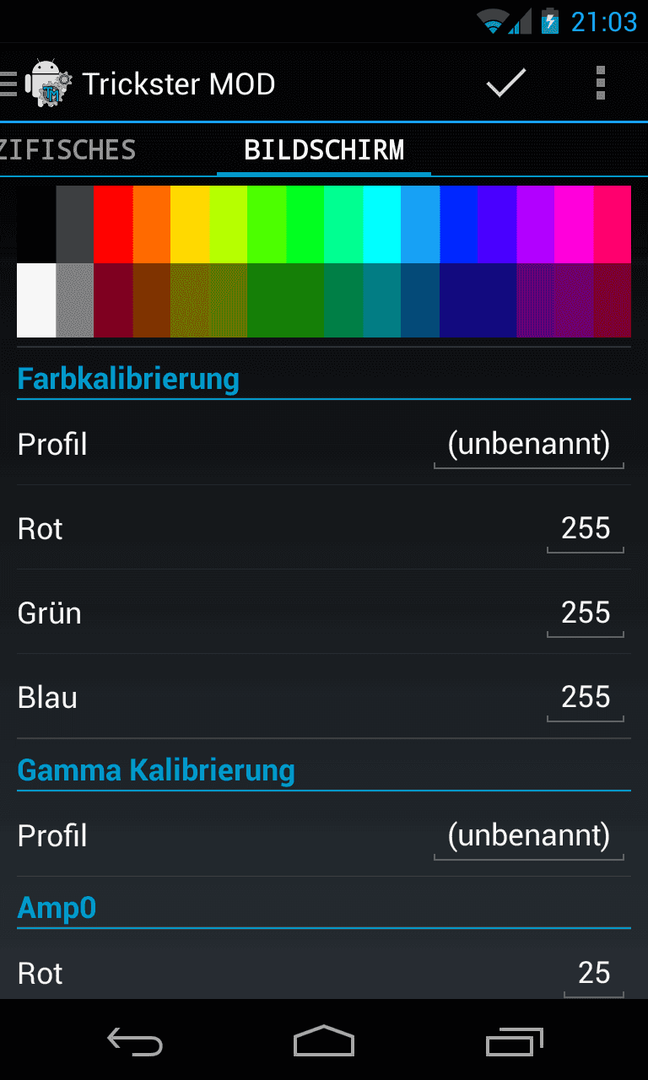Go back with the system back button
This screenshot has height=1080, width=648.
point(135,1041)
